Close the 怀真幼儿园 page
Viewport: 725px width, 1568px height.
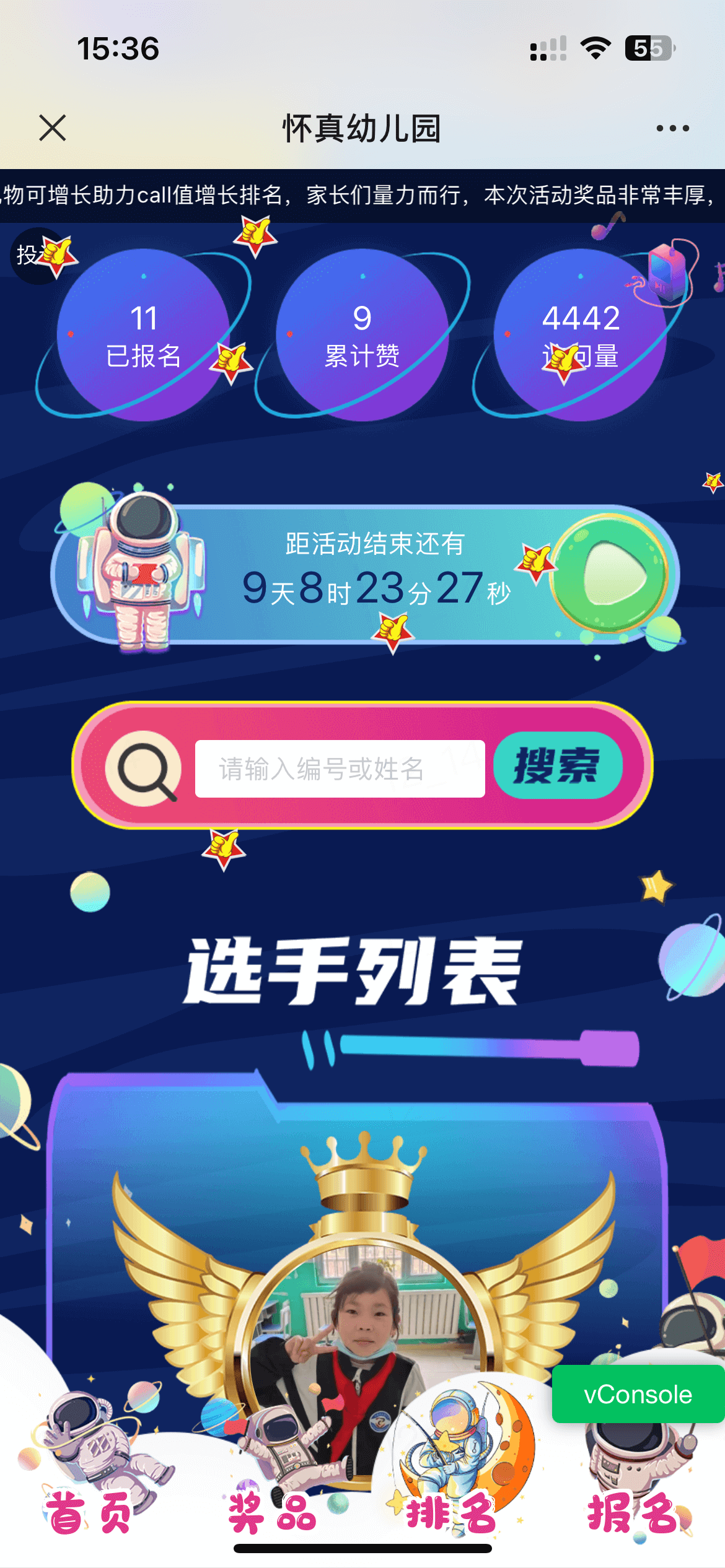(x=52, y=128)
